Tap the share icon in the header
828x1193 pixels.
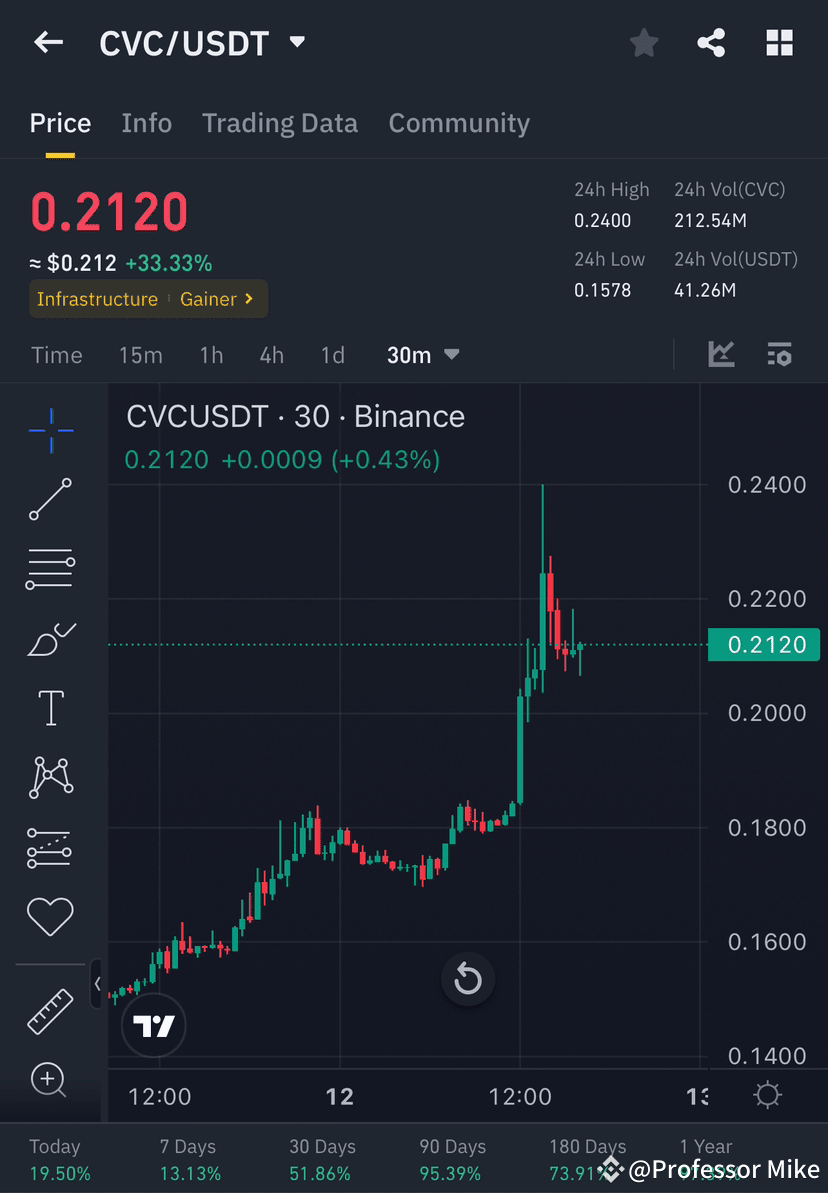(x=711, y=42)
